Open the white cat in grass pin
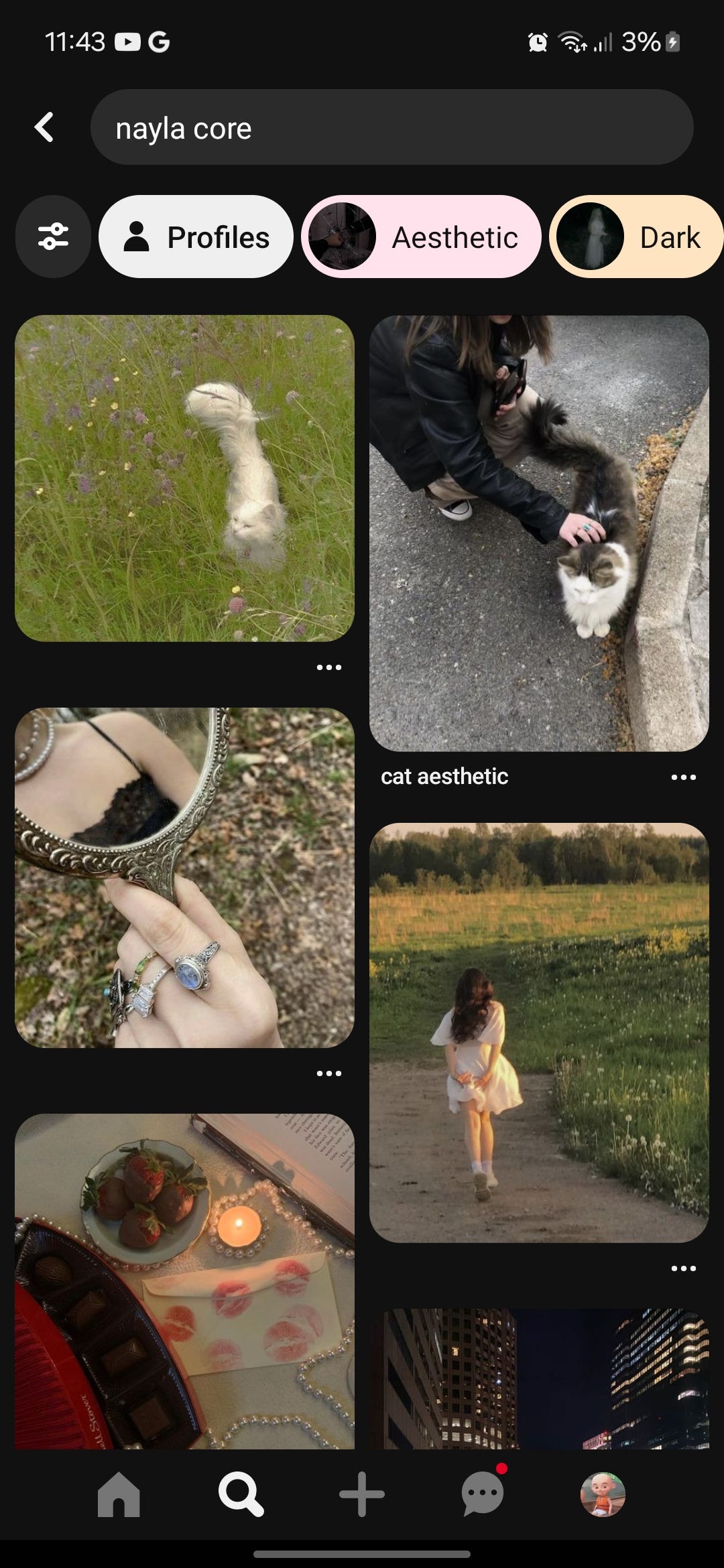 [184, 478]
